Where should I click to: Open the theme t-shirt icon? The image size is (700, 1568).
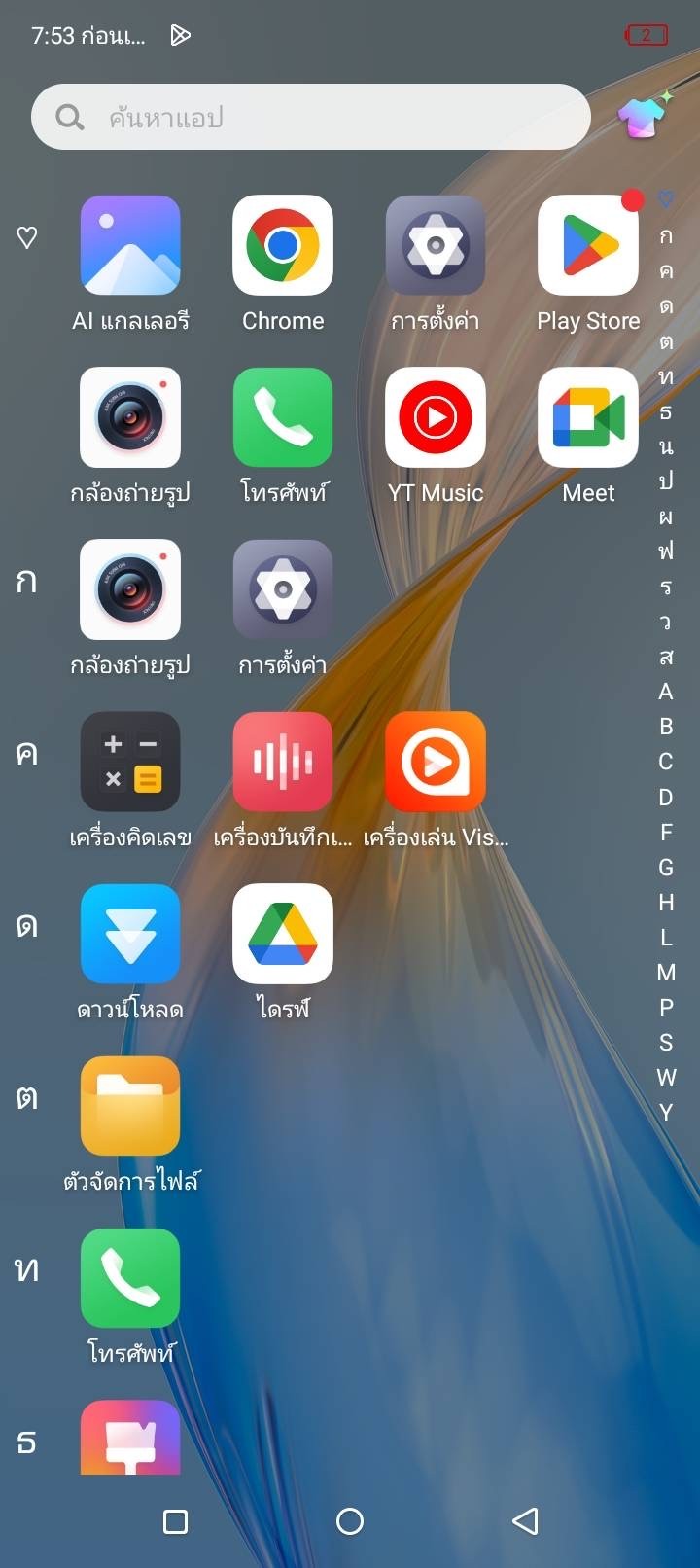point(643,118)
